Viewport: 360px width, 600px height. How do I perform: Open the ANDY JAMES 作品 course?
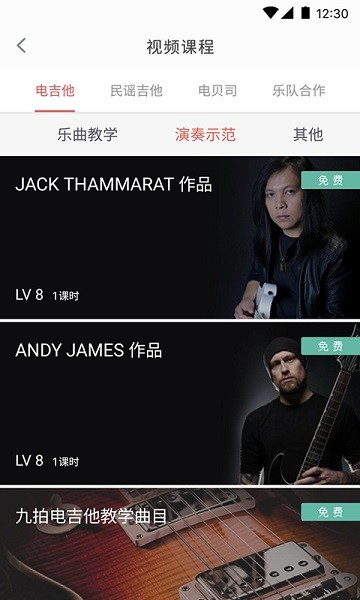180,403
